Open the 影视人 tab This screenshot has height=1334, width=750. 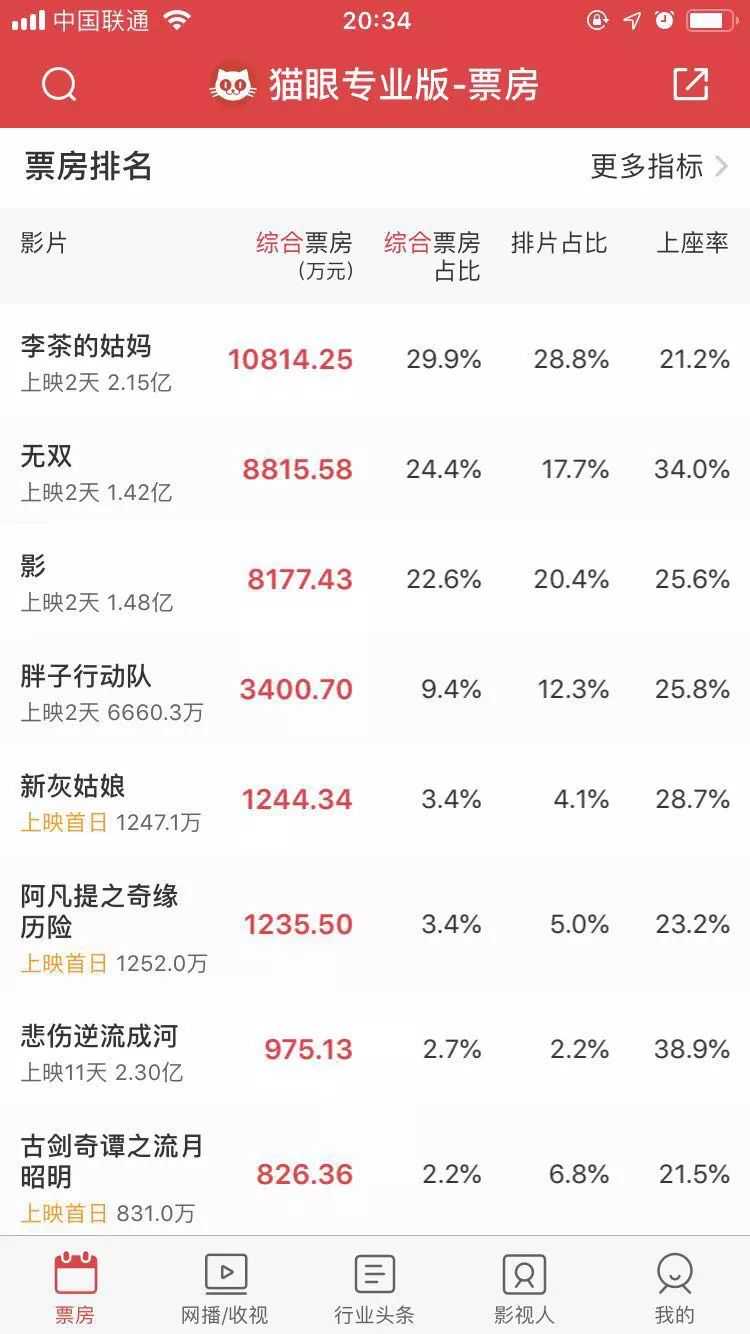(x=524, y=1288)
